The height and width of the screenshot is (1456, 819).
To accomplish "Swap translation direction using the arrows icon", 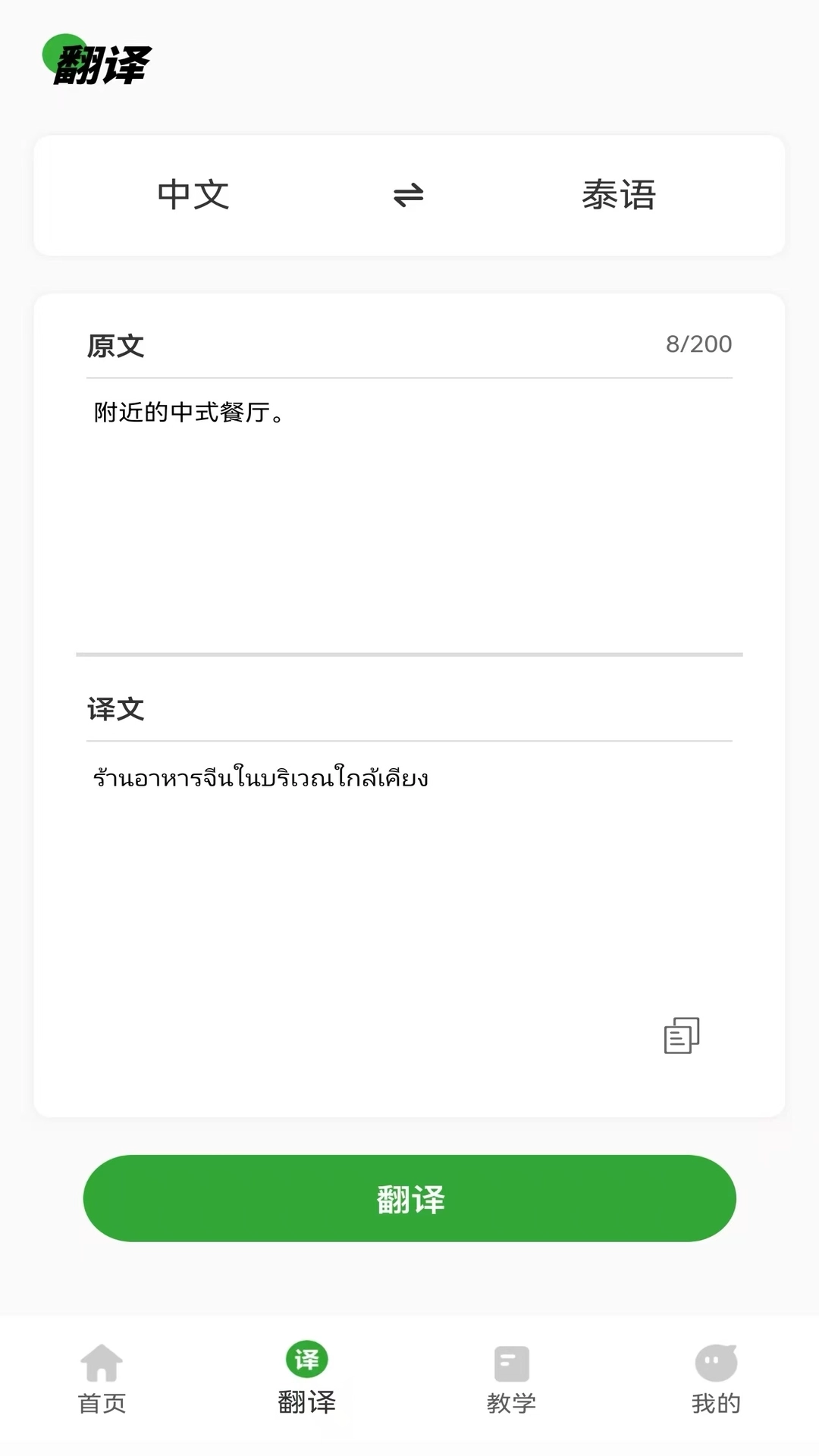I will 409,196.
